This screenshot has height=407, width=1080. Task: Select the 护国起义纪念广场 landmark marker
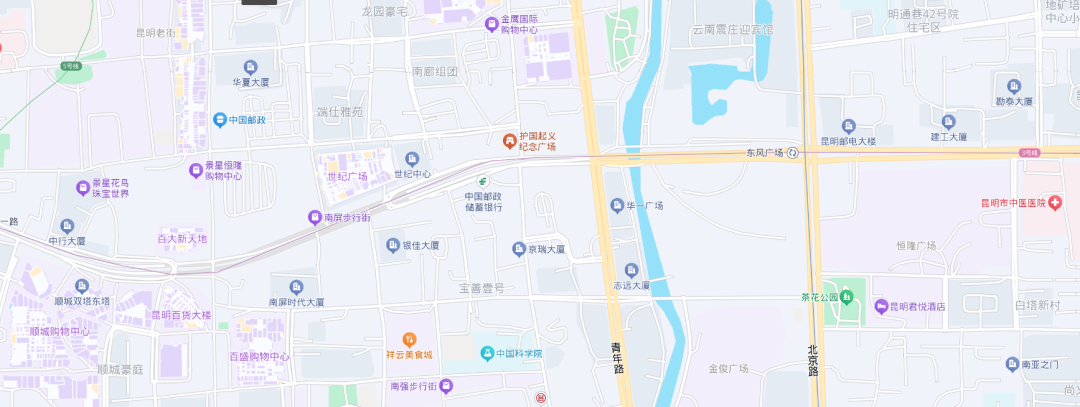coord(509,140)
